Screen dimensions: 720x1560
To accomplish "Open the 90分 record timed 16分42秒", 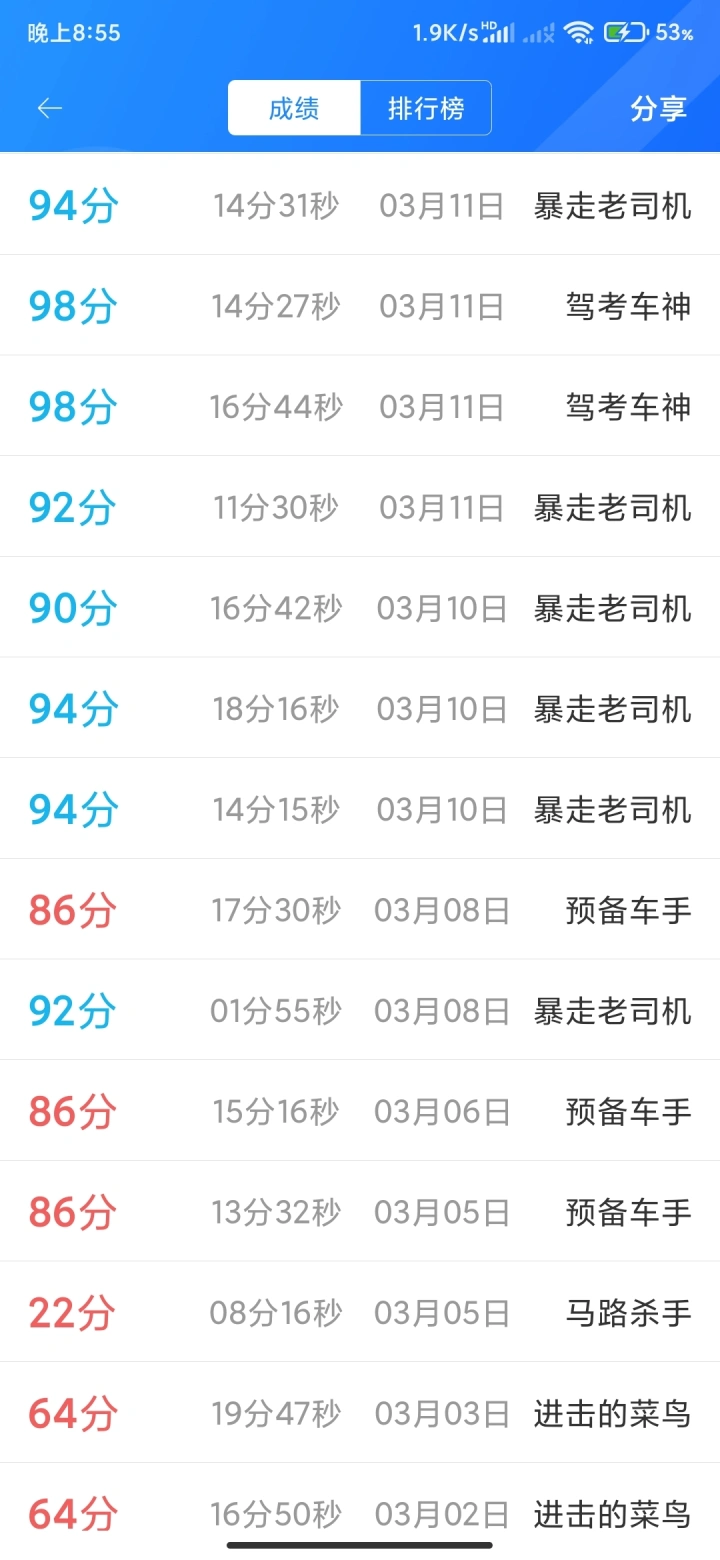I will coord(360,607).
